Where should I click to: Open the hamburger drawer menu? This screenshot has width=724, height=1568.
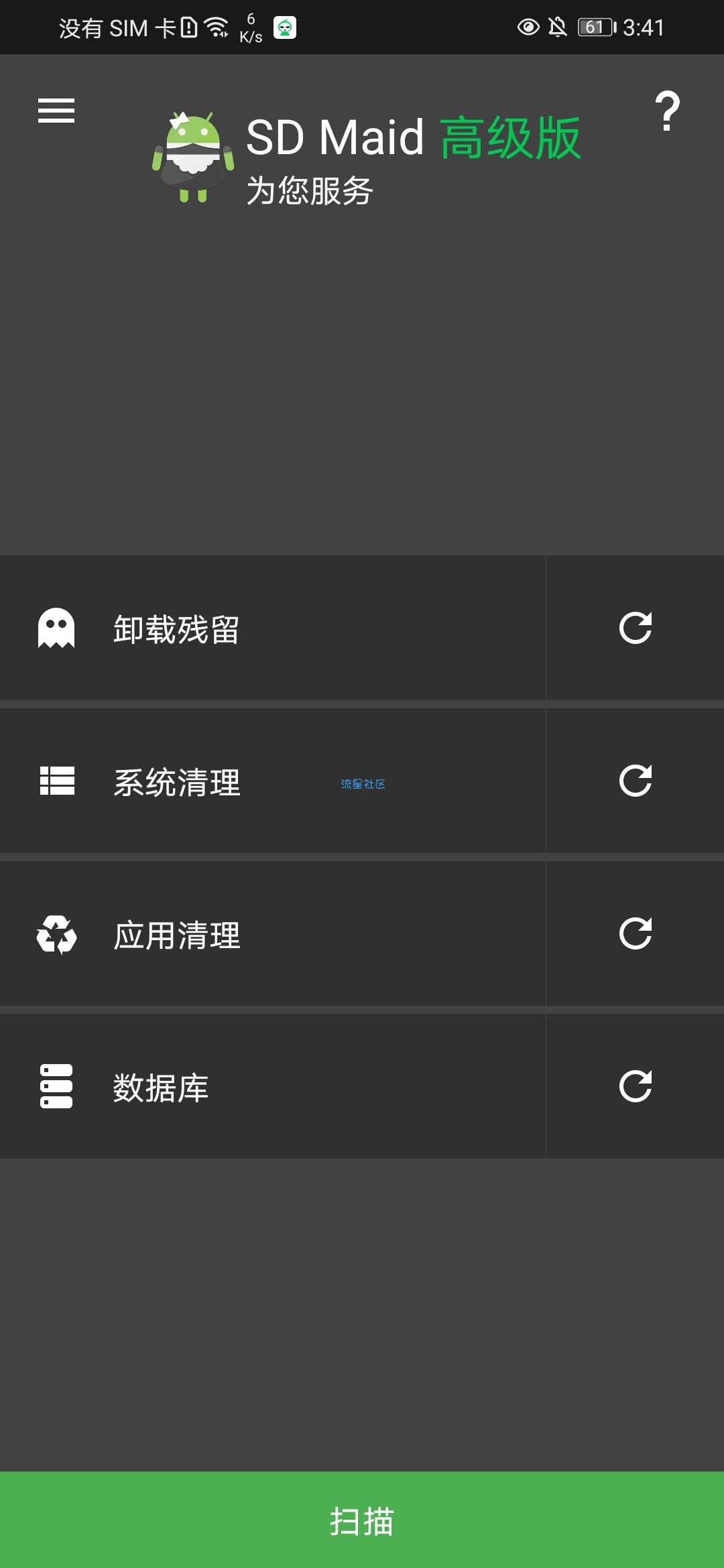click(56, 111)
